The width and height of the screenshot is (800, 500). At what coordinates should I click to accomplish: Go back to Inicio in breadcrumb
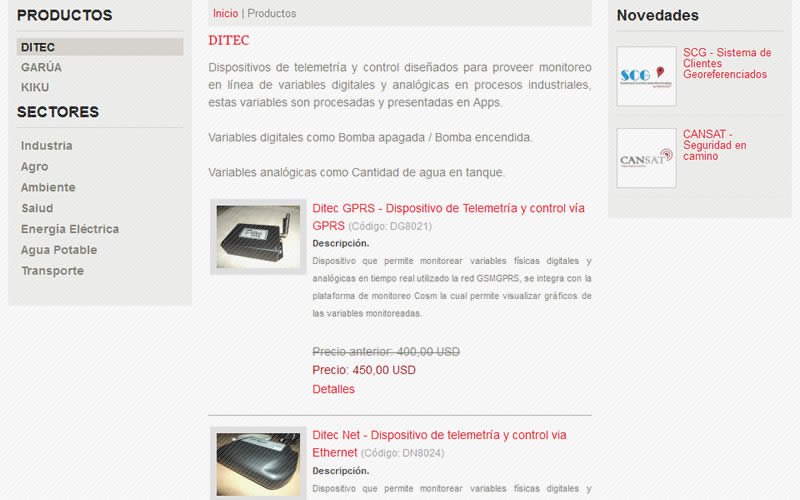coord(225,13)
